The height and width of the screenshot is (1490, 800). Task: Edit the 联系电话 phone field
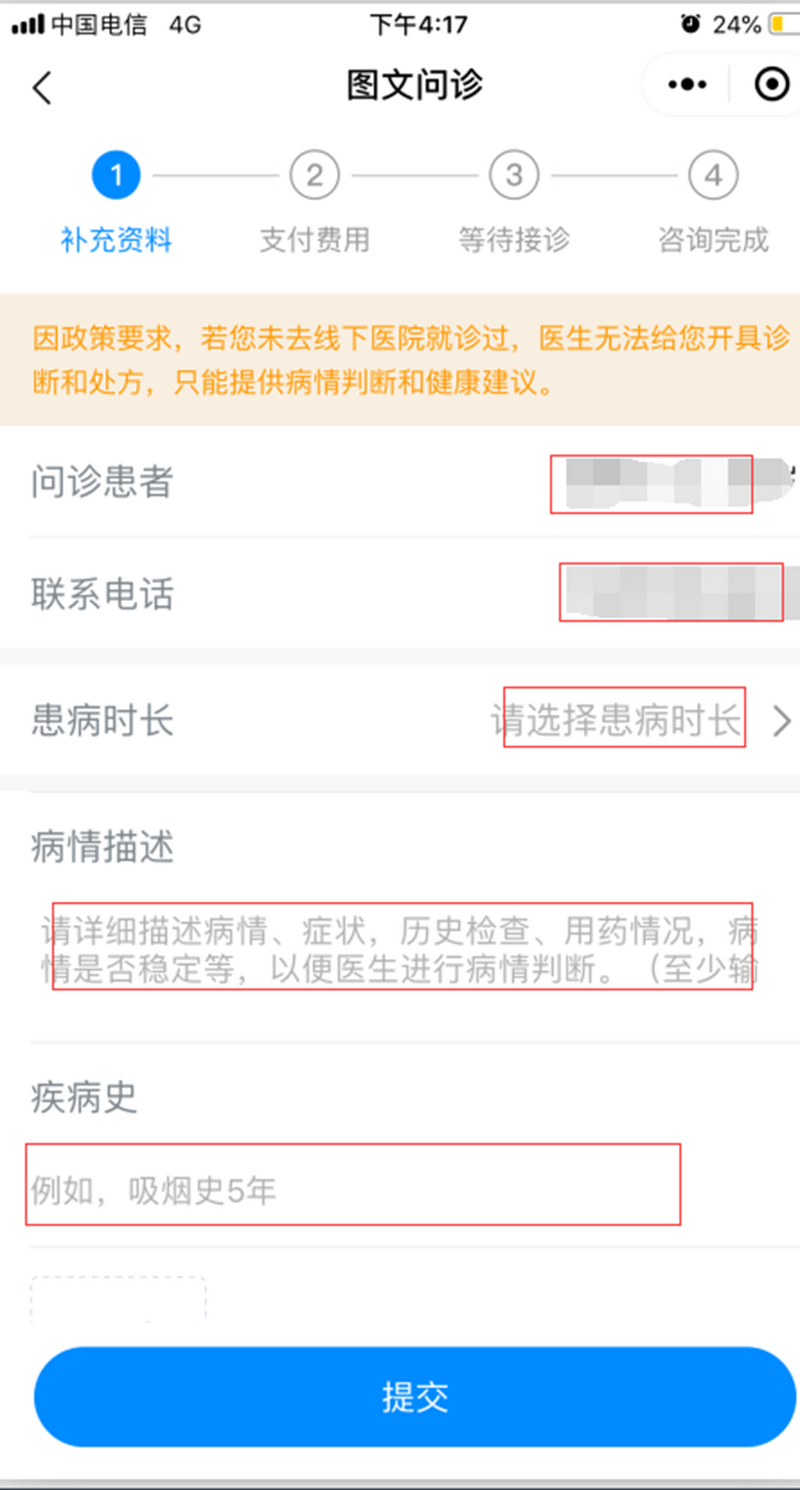[670, 593]
